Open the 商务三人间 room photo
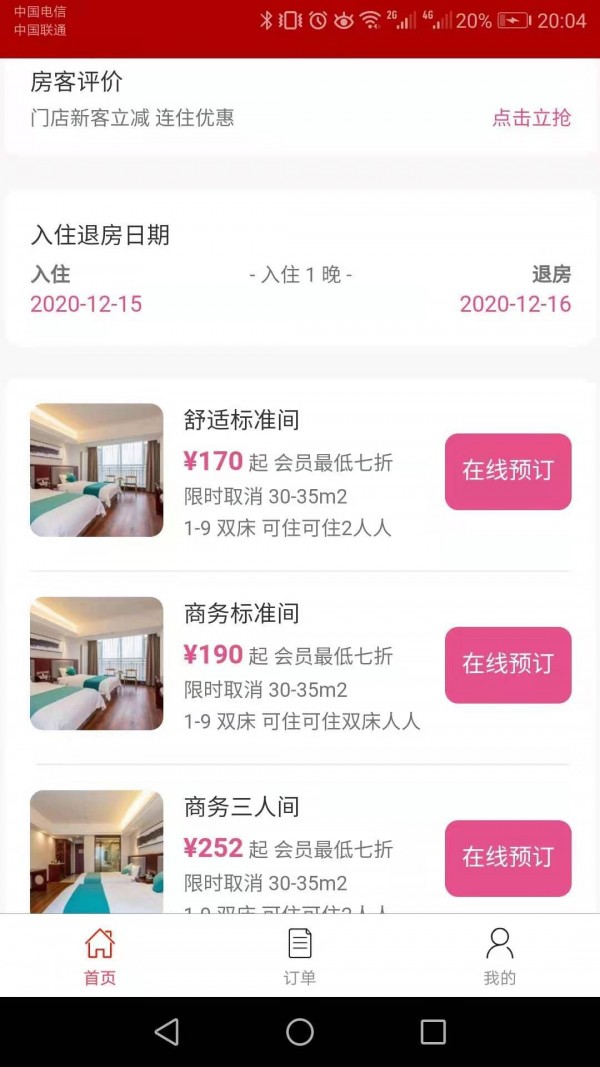The image size is (600, 1067). pos(97,851)
